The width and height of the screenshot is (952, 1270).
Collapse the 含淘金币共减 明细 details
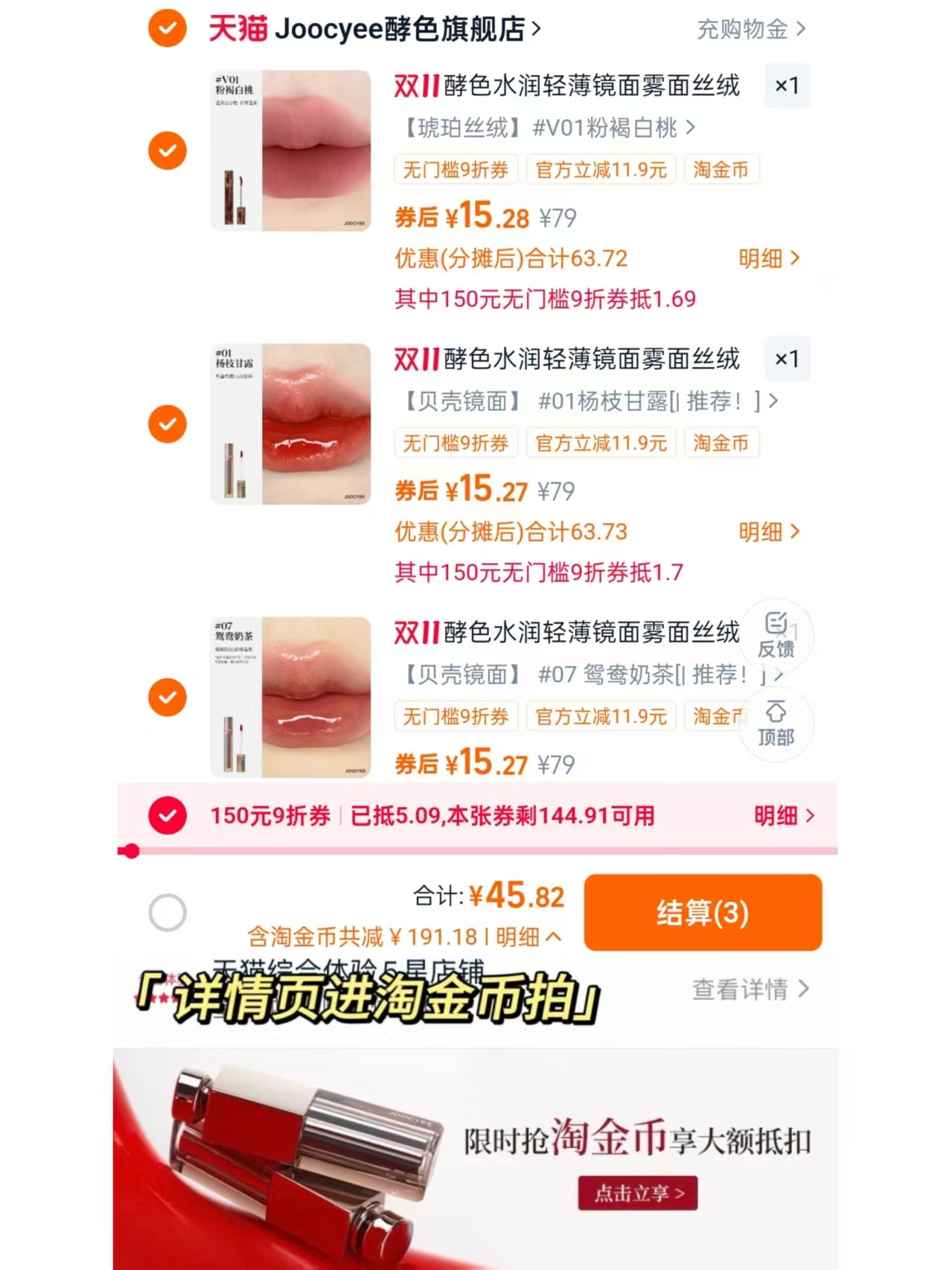coord(527,938)
